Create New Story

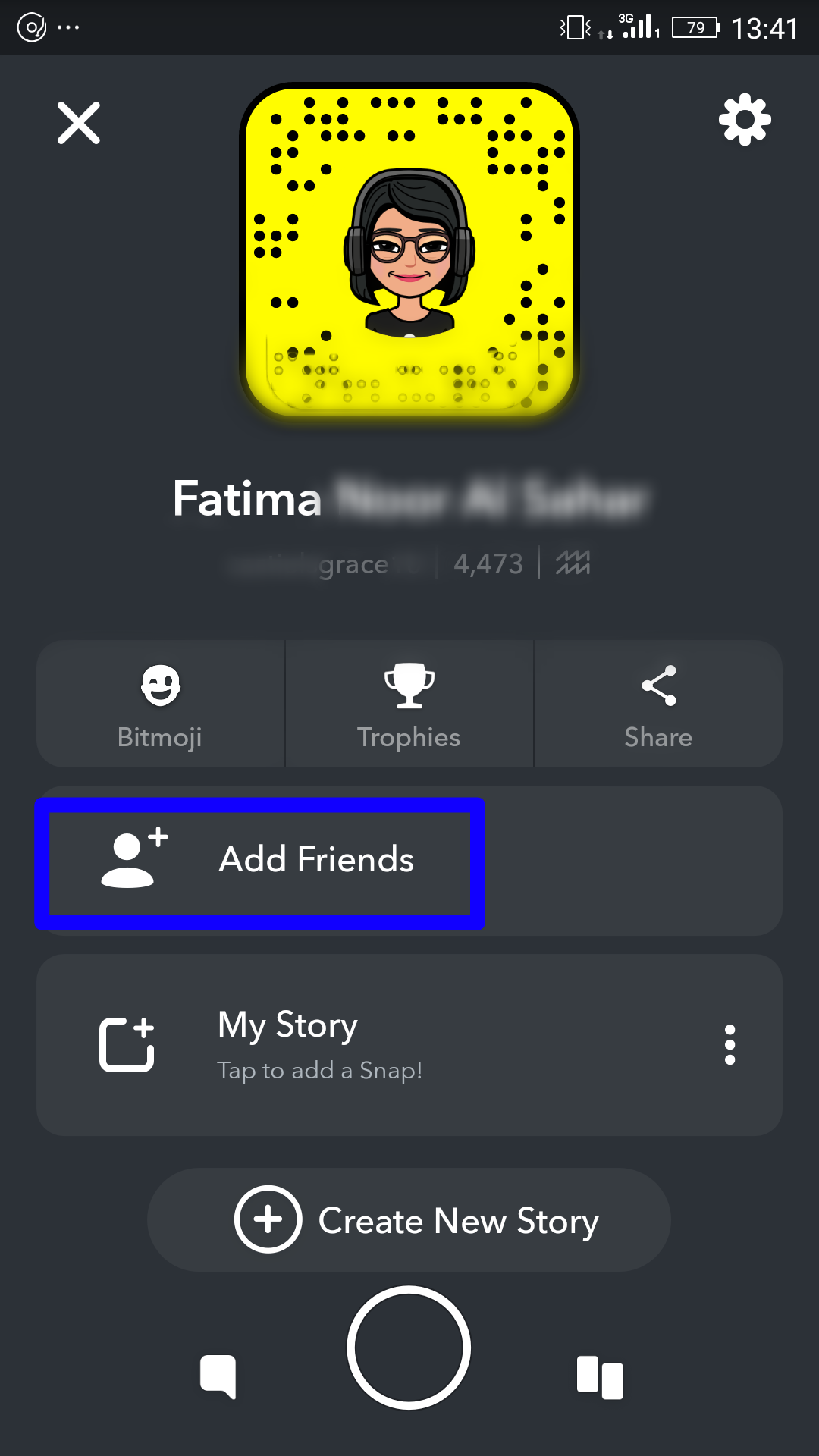click(409, 1219)
